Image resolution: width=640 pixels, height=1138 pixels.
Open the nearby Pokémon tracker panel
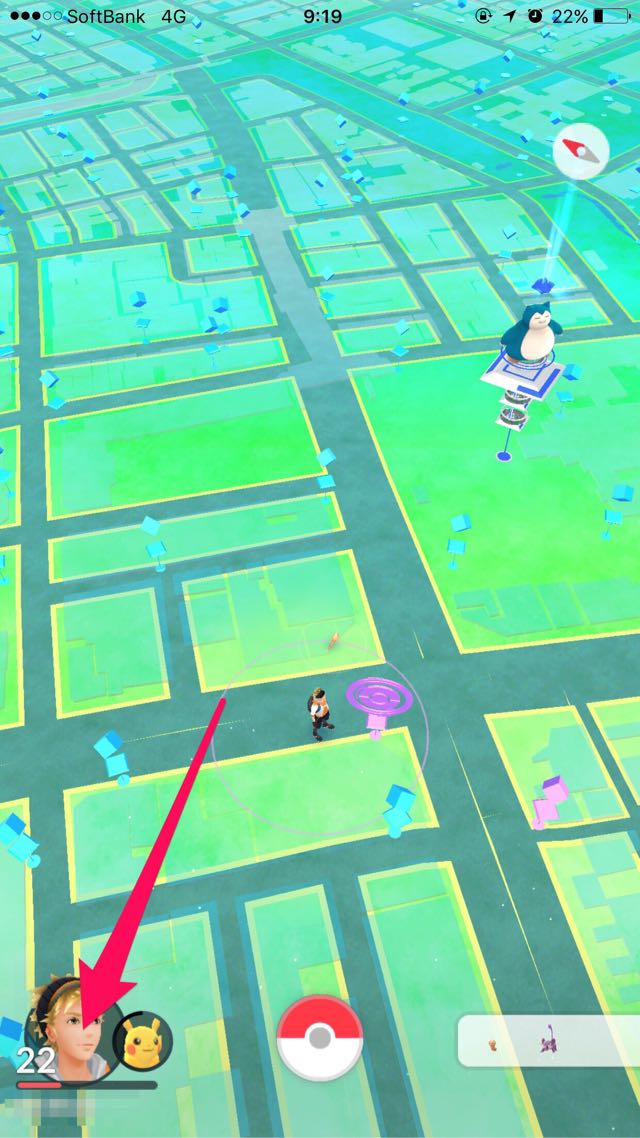coord(549,1041)
